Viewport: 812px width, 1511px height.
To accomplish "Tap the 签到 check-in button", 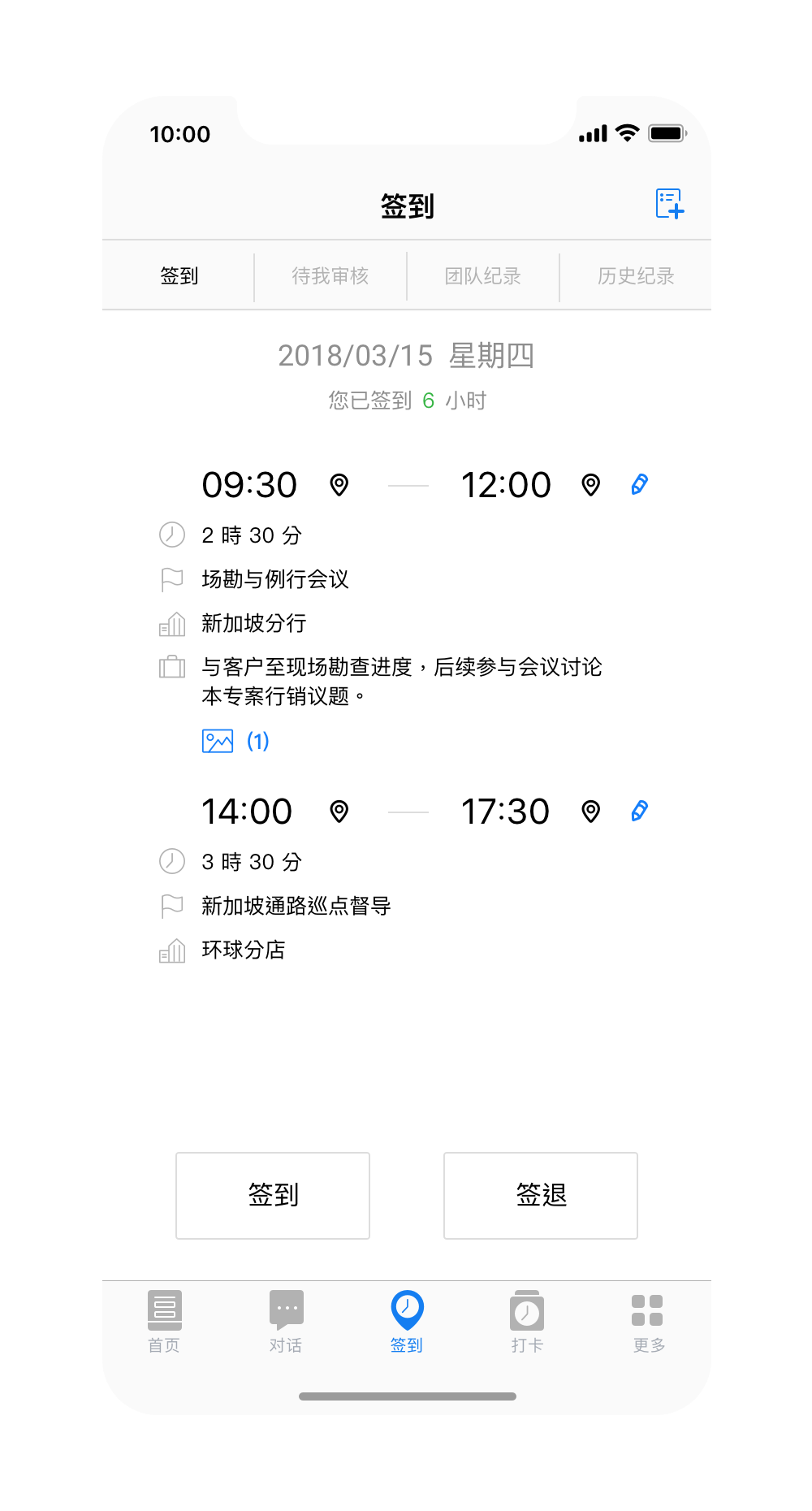I will pyautogui.click(x=273, y=1195).
